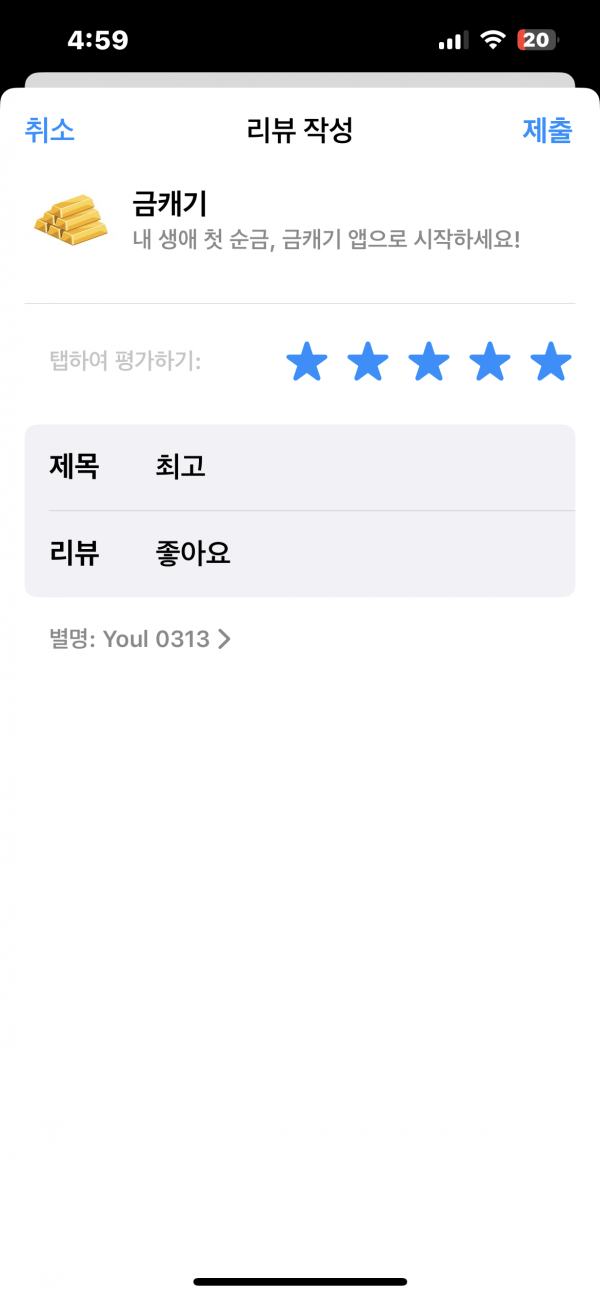Image resolution: width=600 pixels, height=1298 pixels.
Task: Set rating to four stars
Action: 490,361
